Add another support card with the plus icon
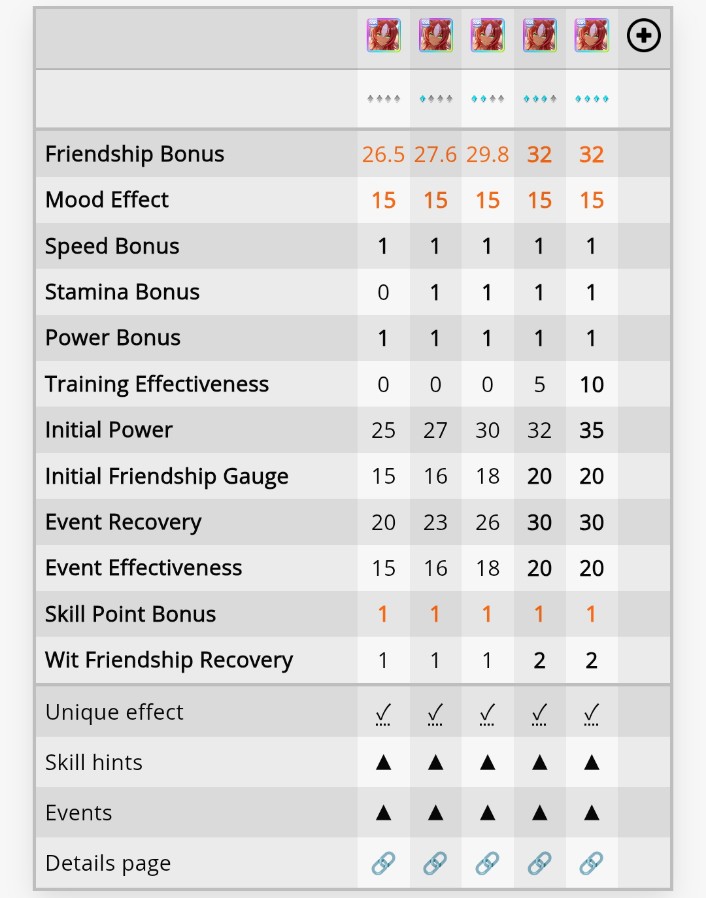Image resolution: width=706 pixels, height=898 pixels. (644, 36)
